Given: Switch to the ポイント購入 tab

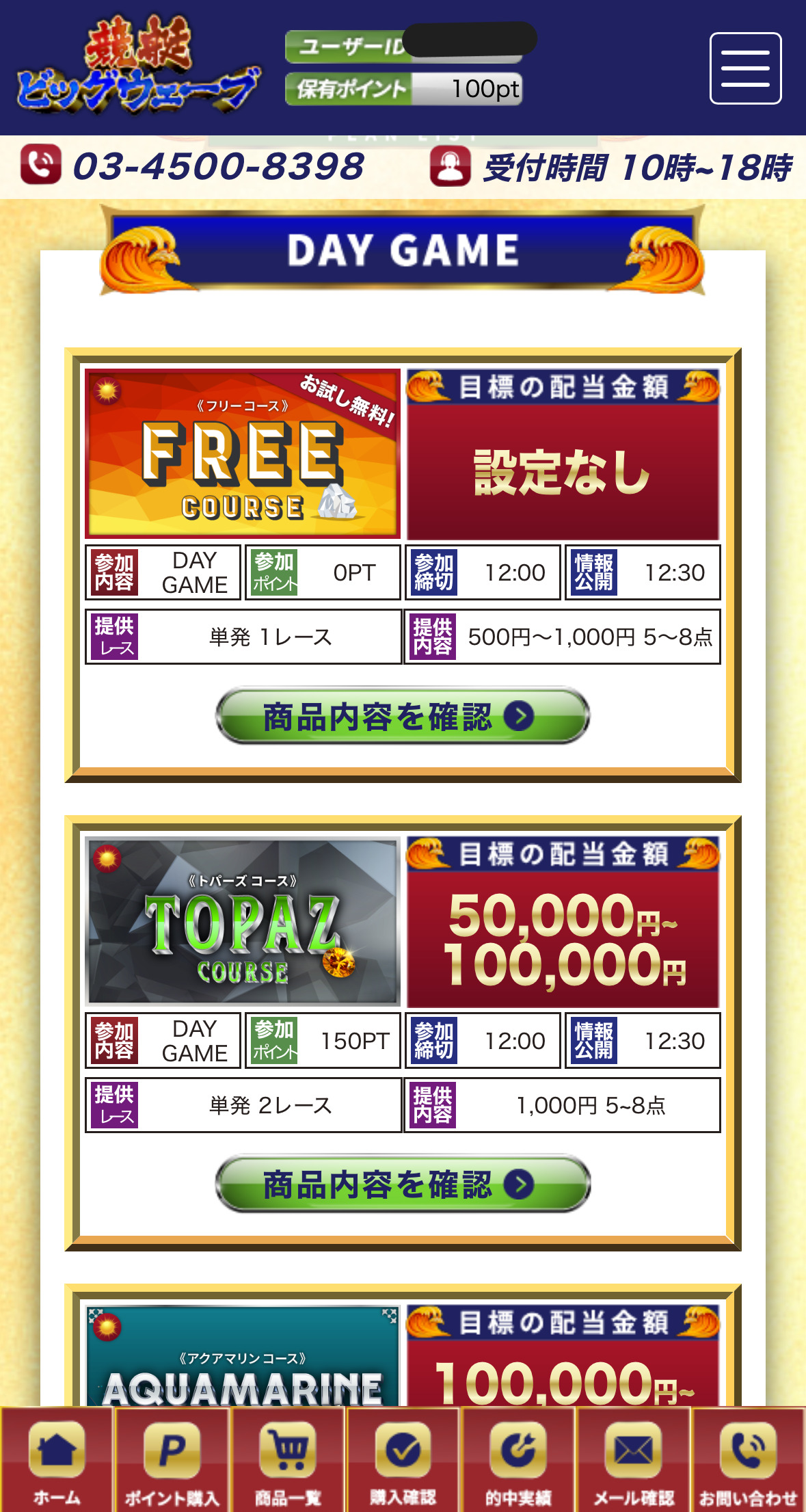Looking at the screenshot, I should coord(172,1460).
